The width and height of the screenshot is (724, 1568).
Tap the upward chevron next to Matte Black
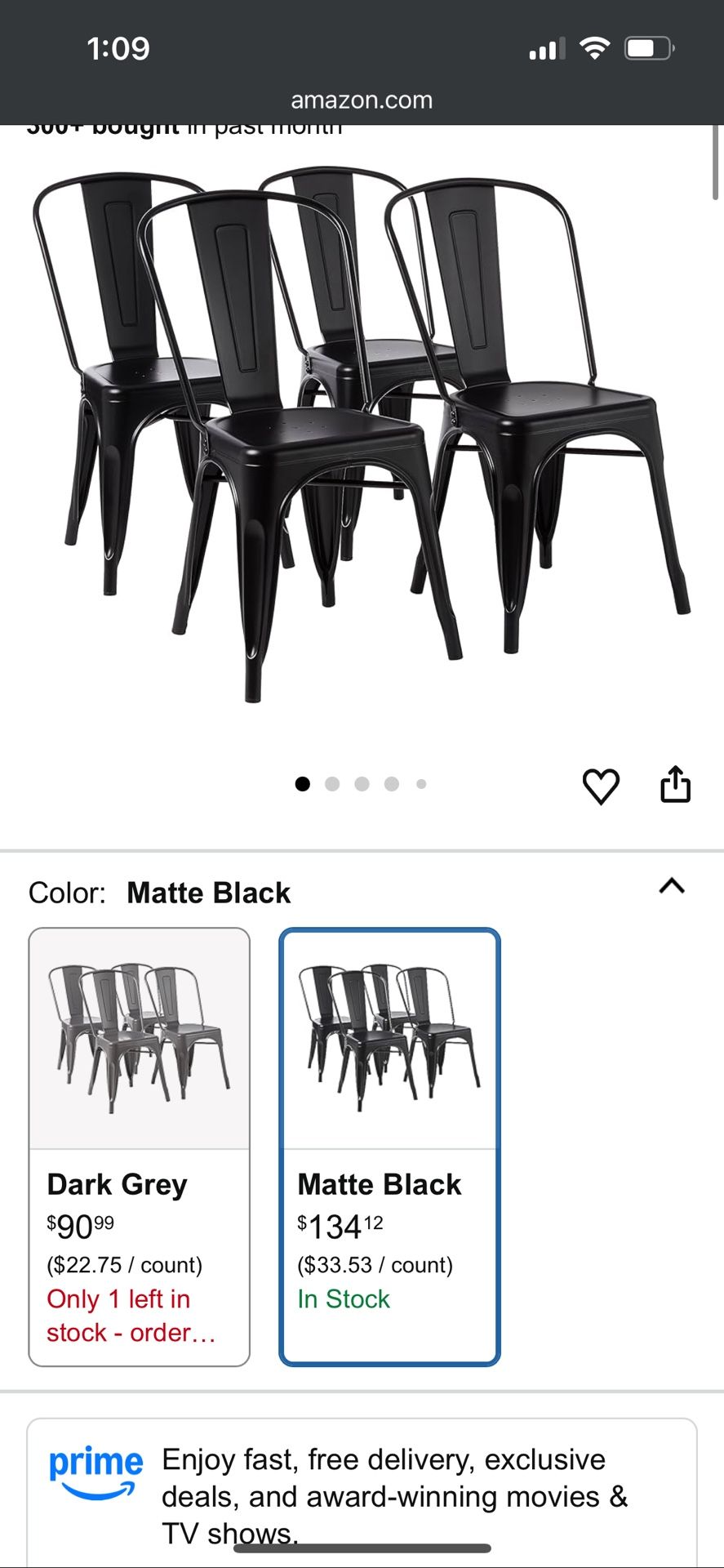pos(672,888)
